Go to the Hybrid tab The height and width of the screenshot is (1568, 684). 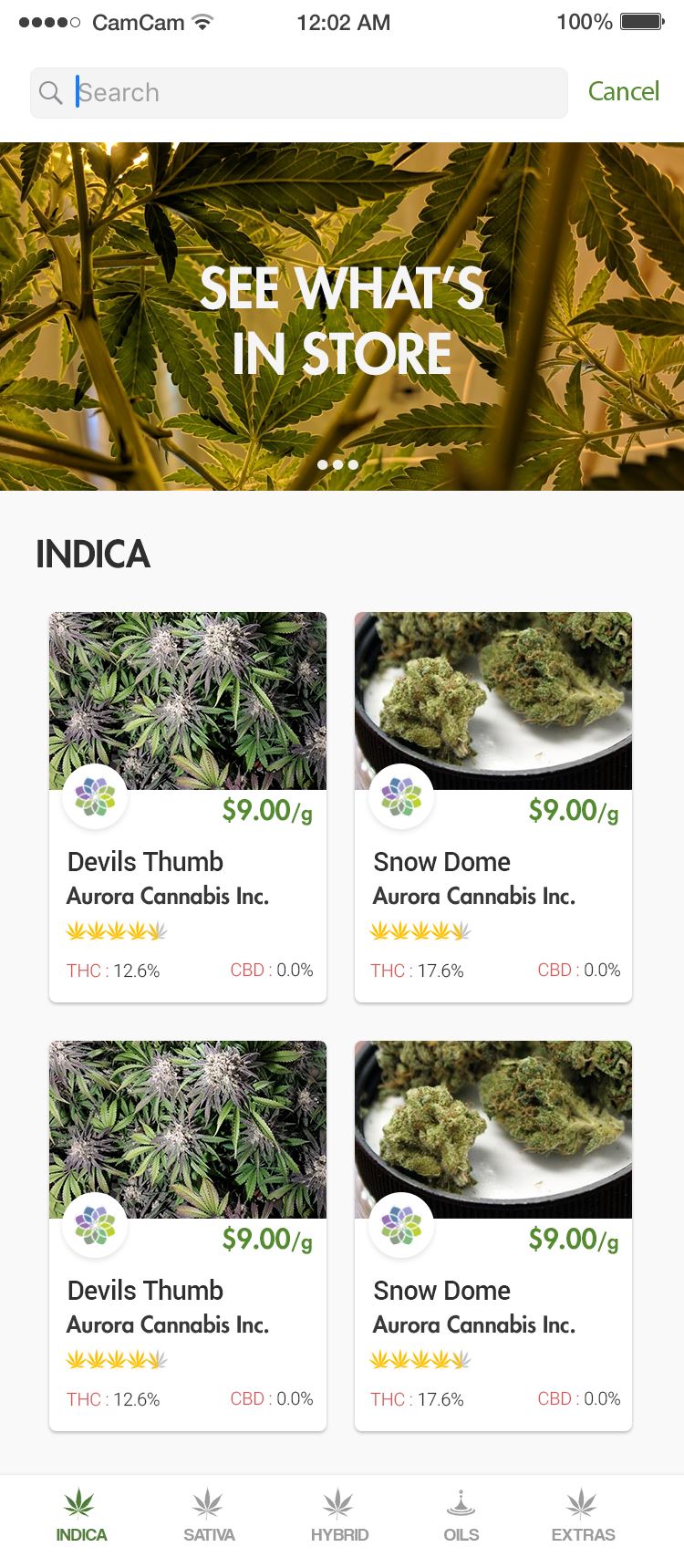point(339,1515)
